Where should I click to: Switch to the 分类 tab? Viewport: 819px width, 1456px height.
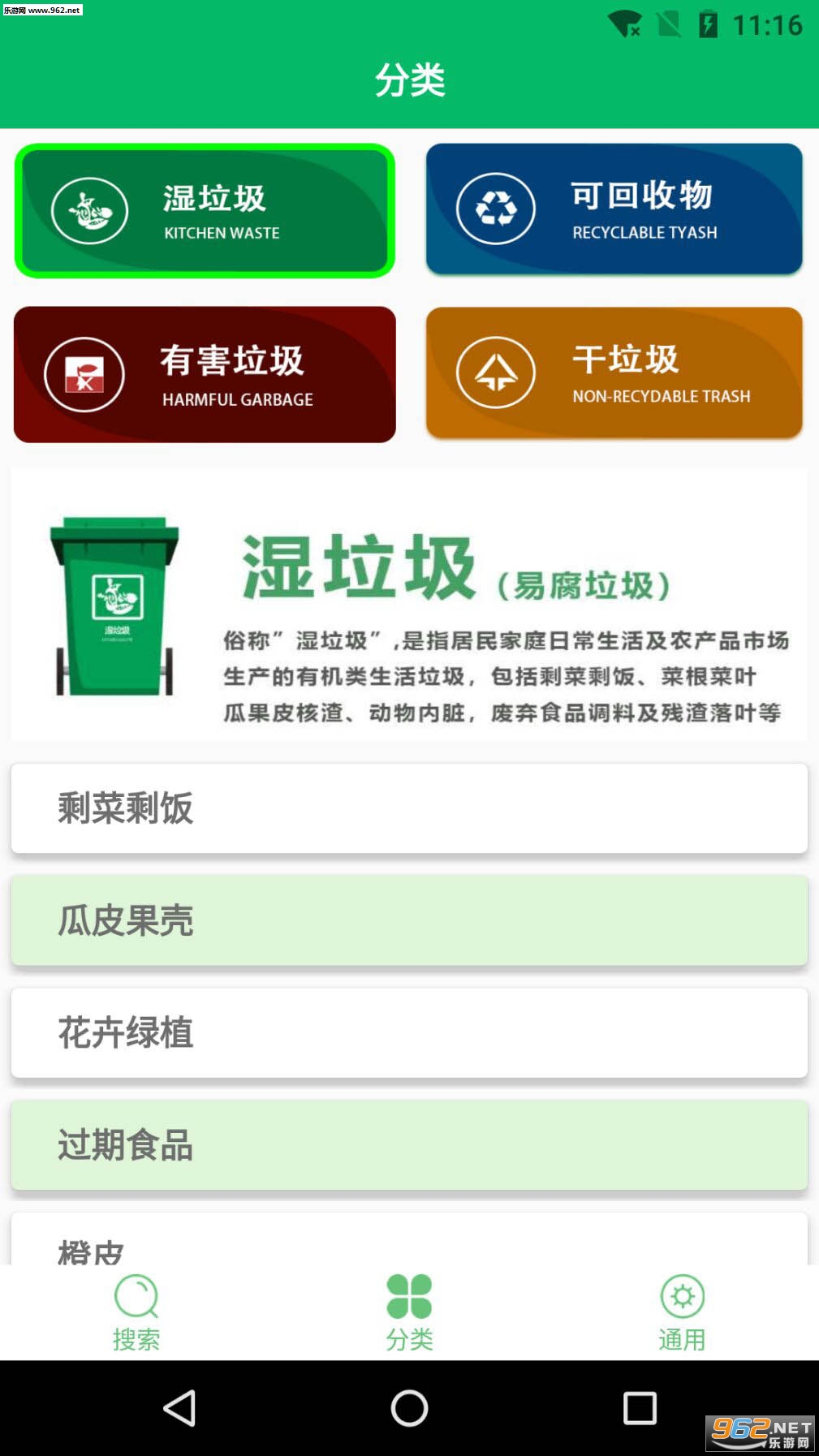tap(409, 1312)
